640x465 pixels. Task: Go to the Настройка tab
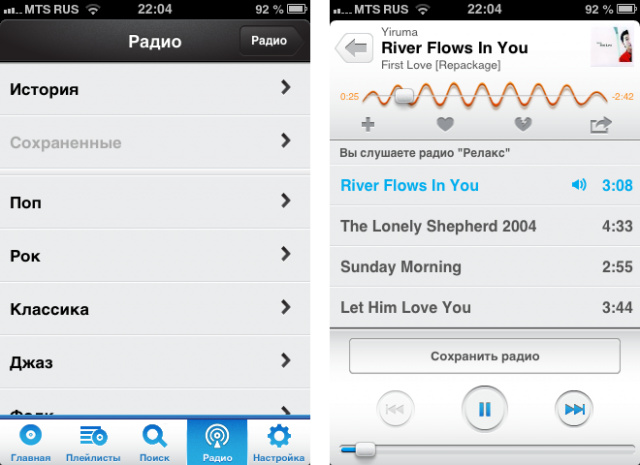[x=279, y=442]
